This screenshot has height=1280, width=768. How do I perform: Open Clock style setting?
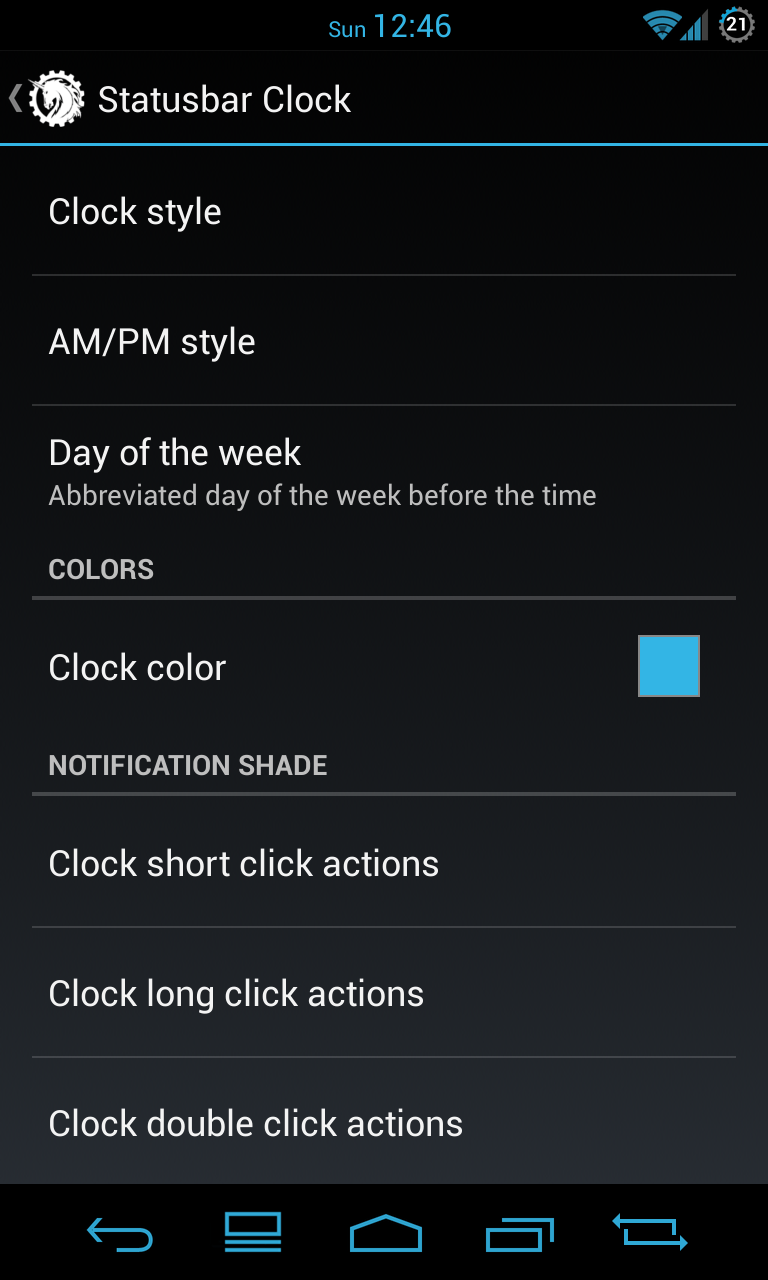[x=384, y=212]
